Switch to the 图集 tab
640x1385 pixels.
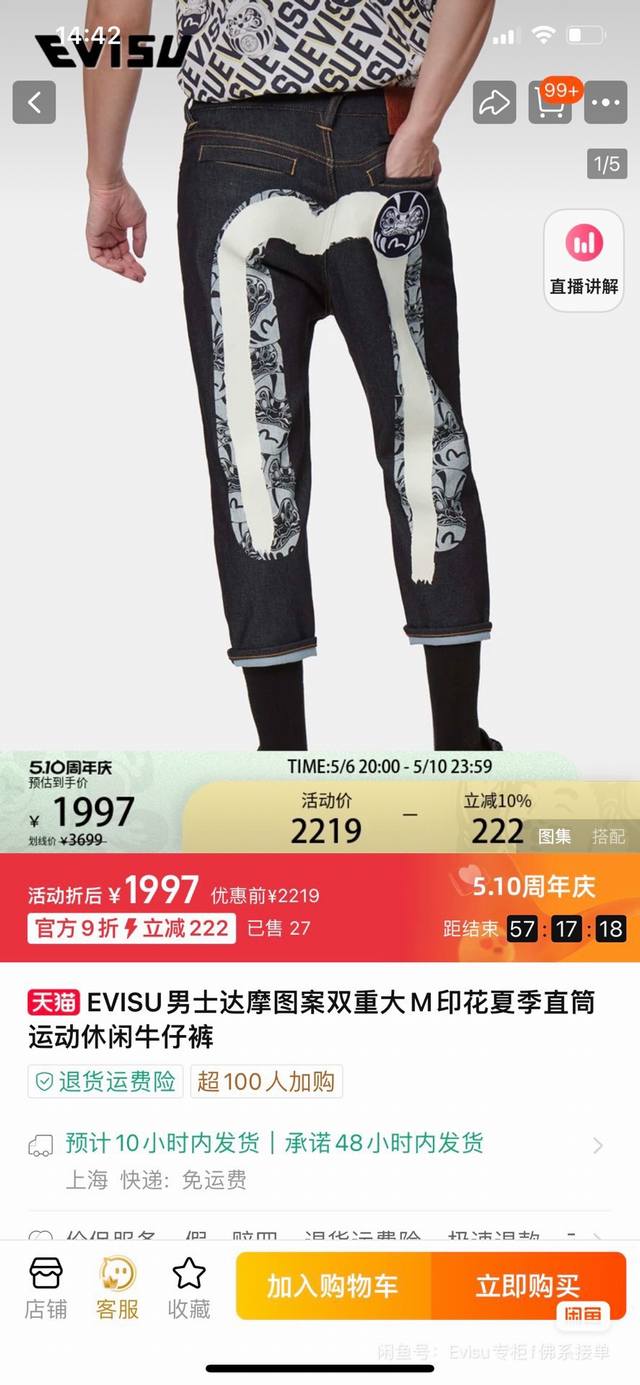point(555,836)
